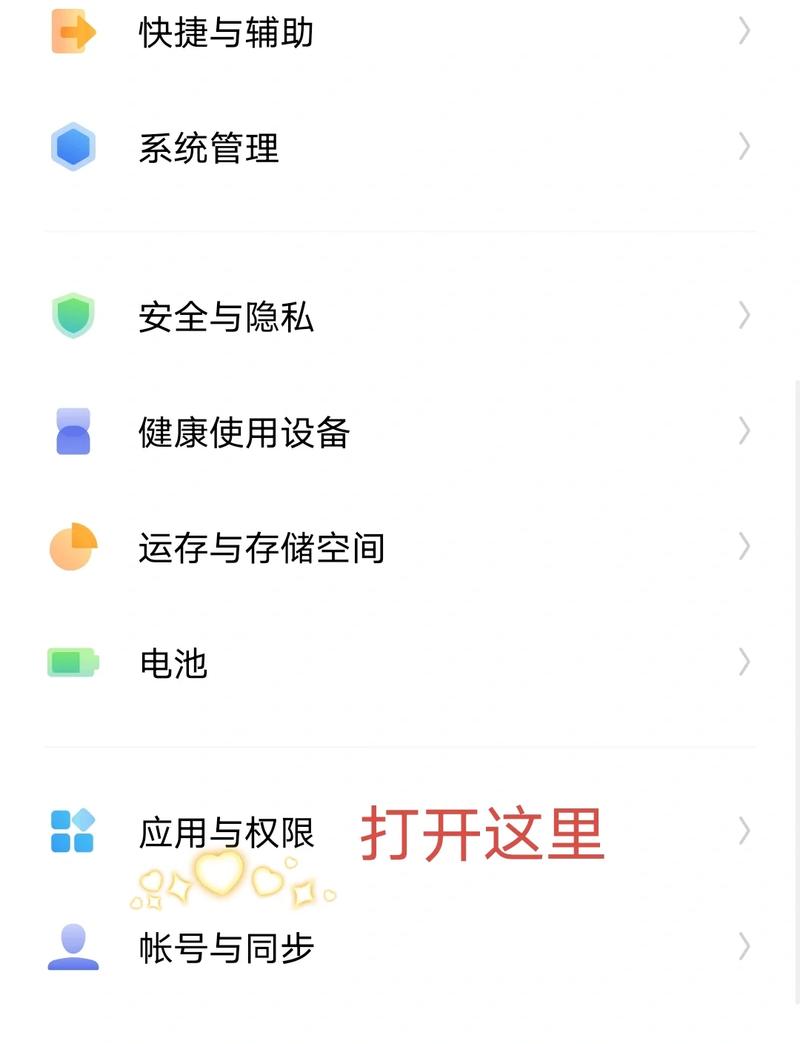Expand the 电池 settings row chevron
Image resolution: width=800 pixels, height=1044 pixels.
pyautogui.click(x=744, y=662)
